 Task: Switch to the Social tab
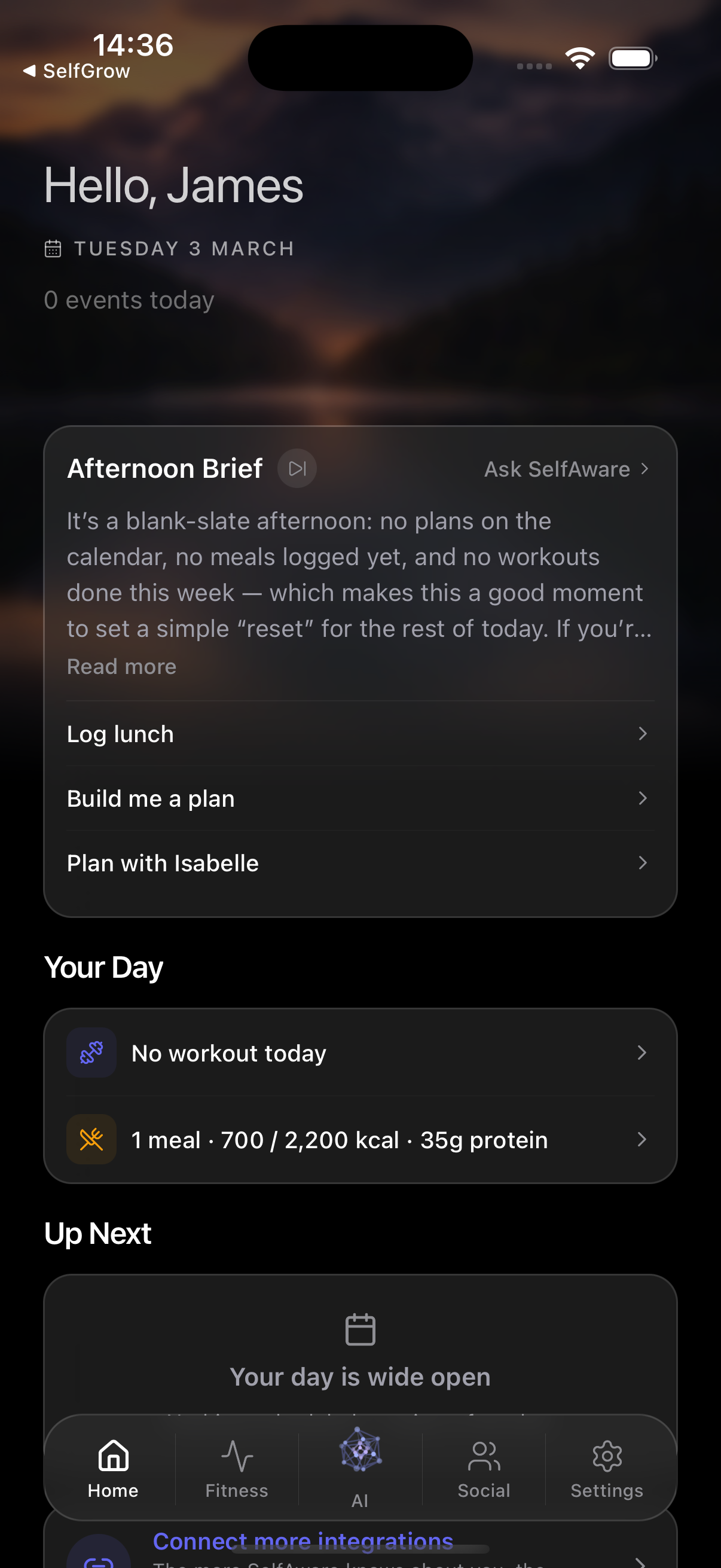coord(484,1473)
